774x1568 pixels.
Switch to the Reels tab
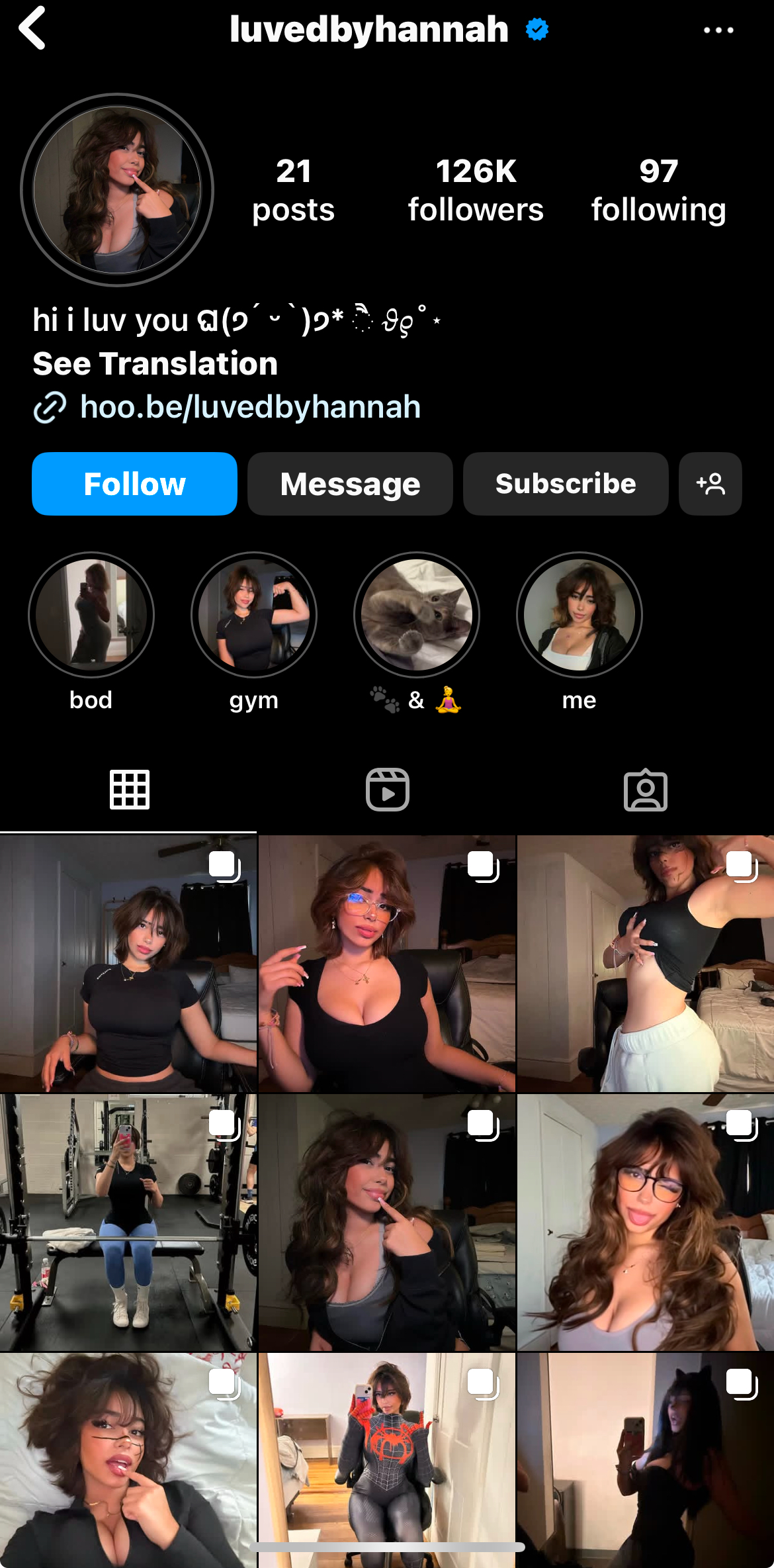[x=387, y=790]
